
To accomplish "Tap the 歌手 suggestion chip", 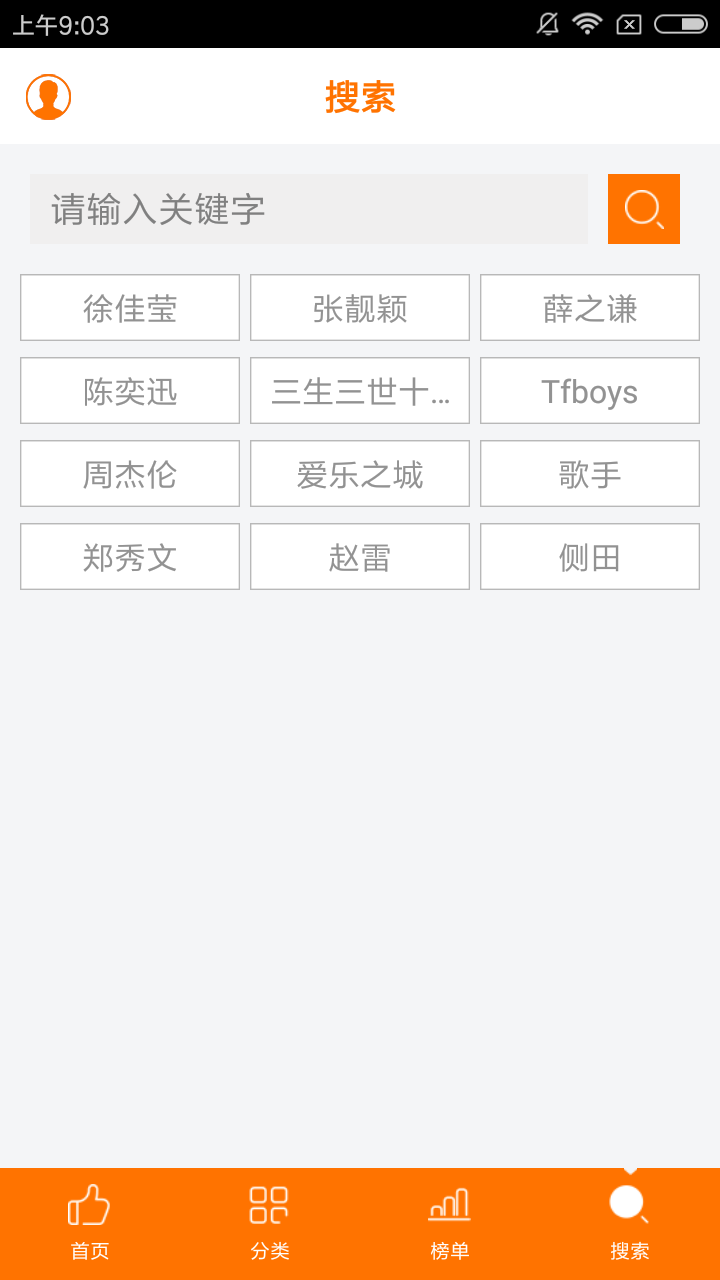I will 590,474.
